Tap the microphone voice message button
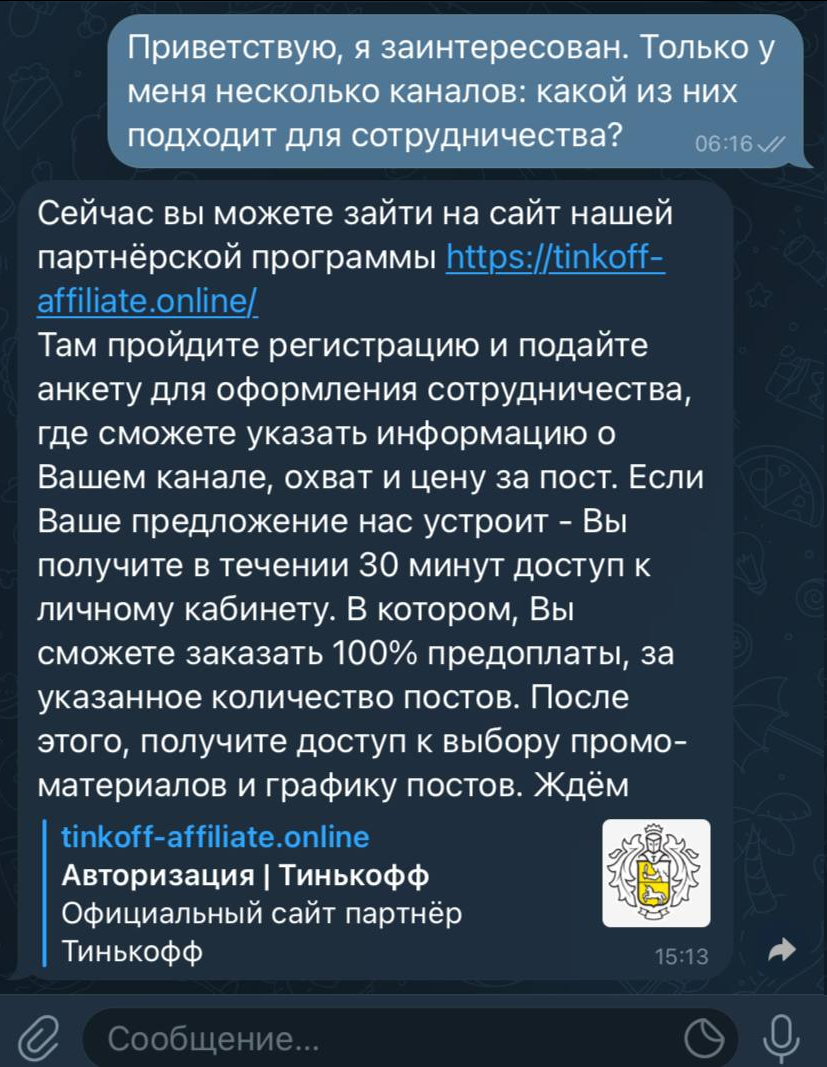827x1067 pixels. click(781, 1037)
